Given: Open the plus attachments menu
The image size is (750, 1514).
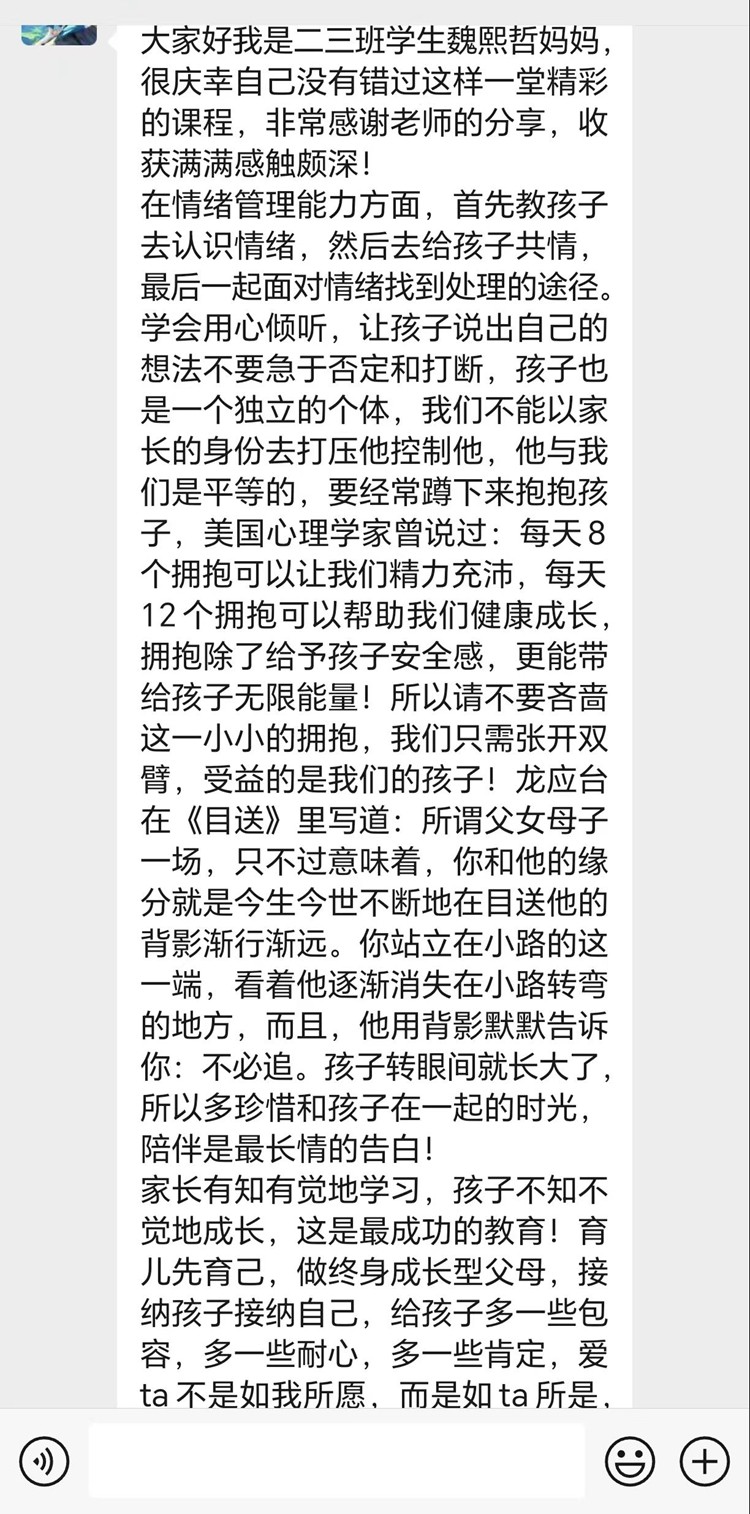Looking at the screenshot, I should [705, 1461].
